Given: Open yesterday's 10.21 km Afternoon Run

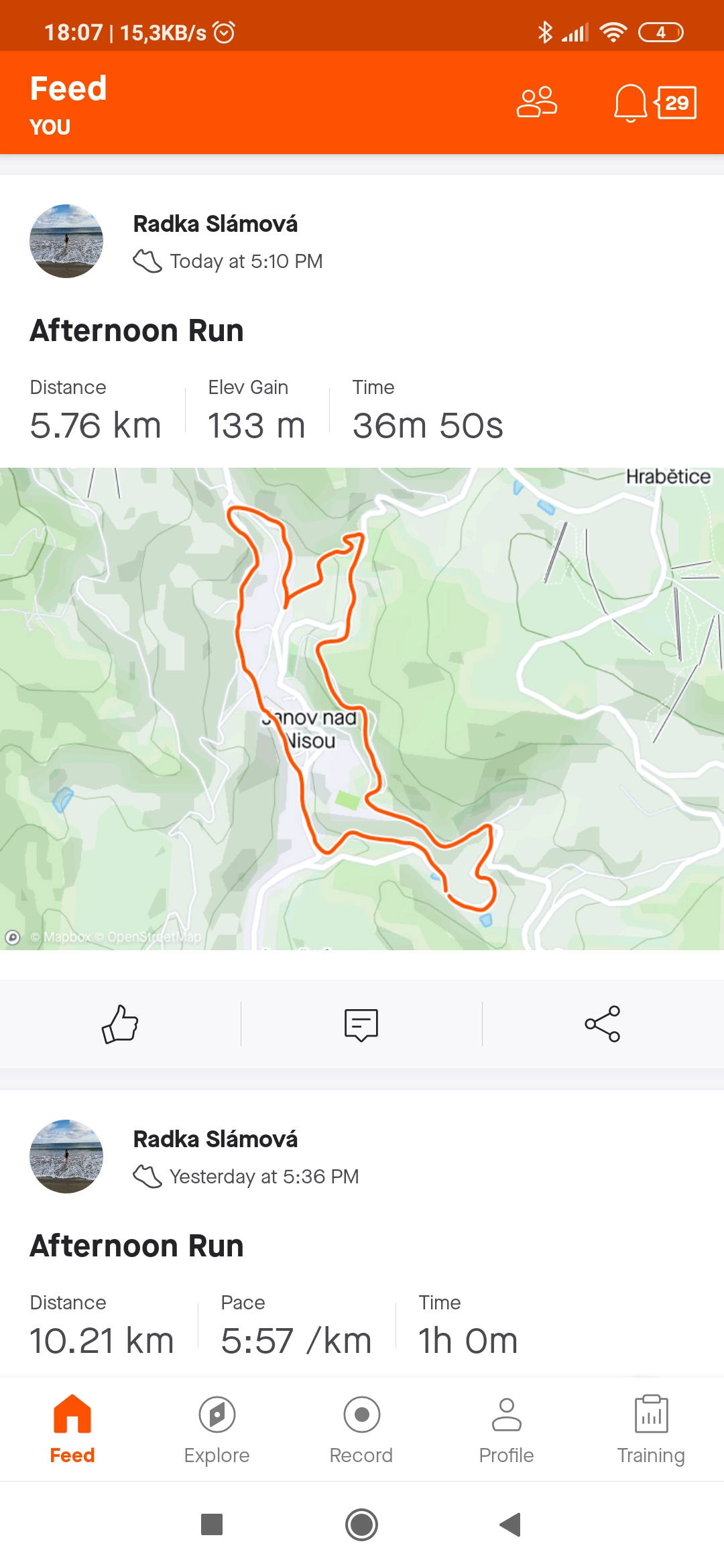Looking at the screenshot, I should [x=137, y=1246].
